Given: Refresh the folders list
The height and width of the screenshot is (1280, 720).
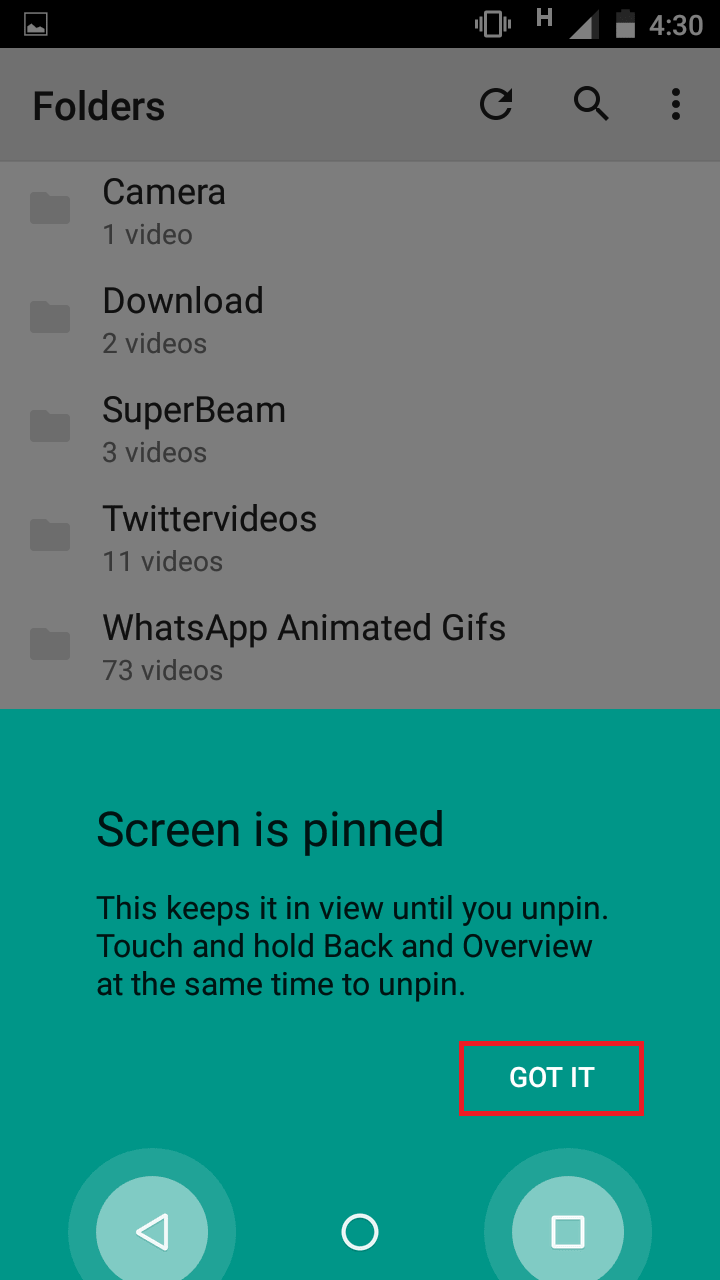Looking at the screenshot, I should pos(497,104).
